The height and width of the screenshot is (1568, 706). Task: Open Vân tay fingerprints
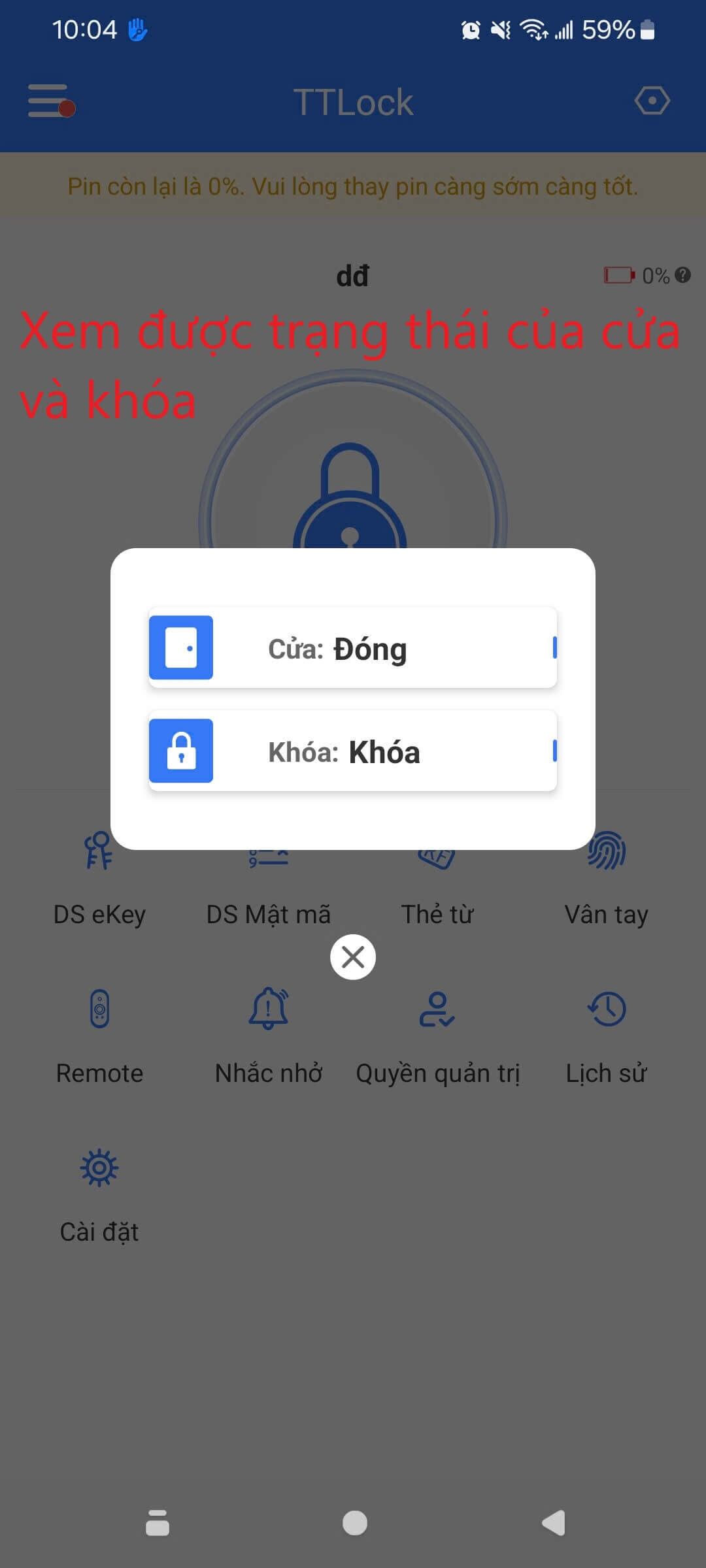(607, 879)
